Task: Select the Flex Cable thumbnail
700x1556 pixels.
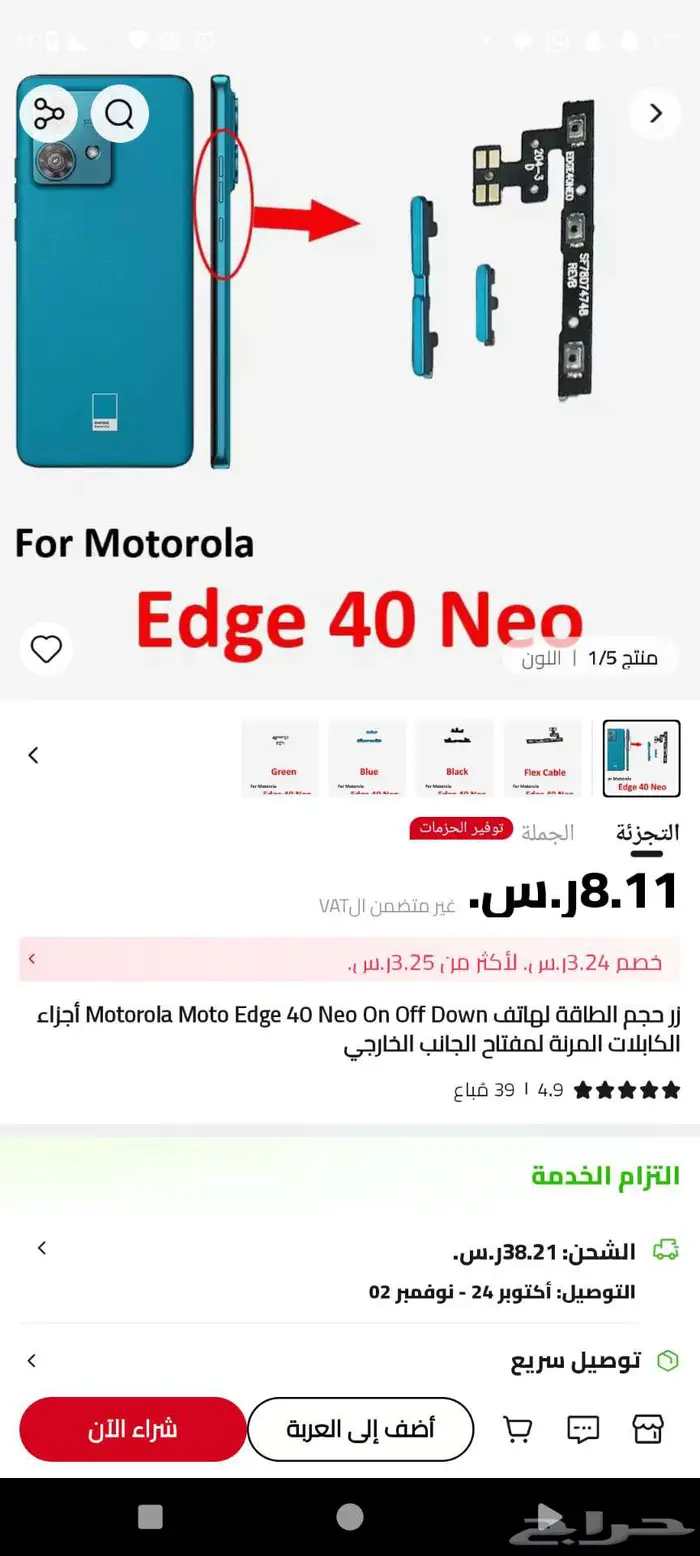Action: [x=544, y=758]
